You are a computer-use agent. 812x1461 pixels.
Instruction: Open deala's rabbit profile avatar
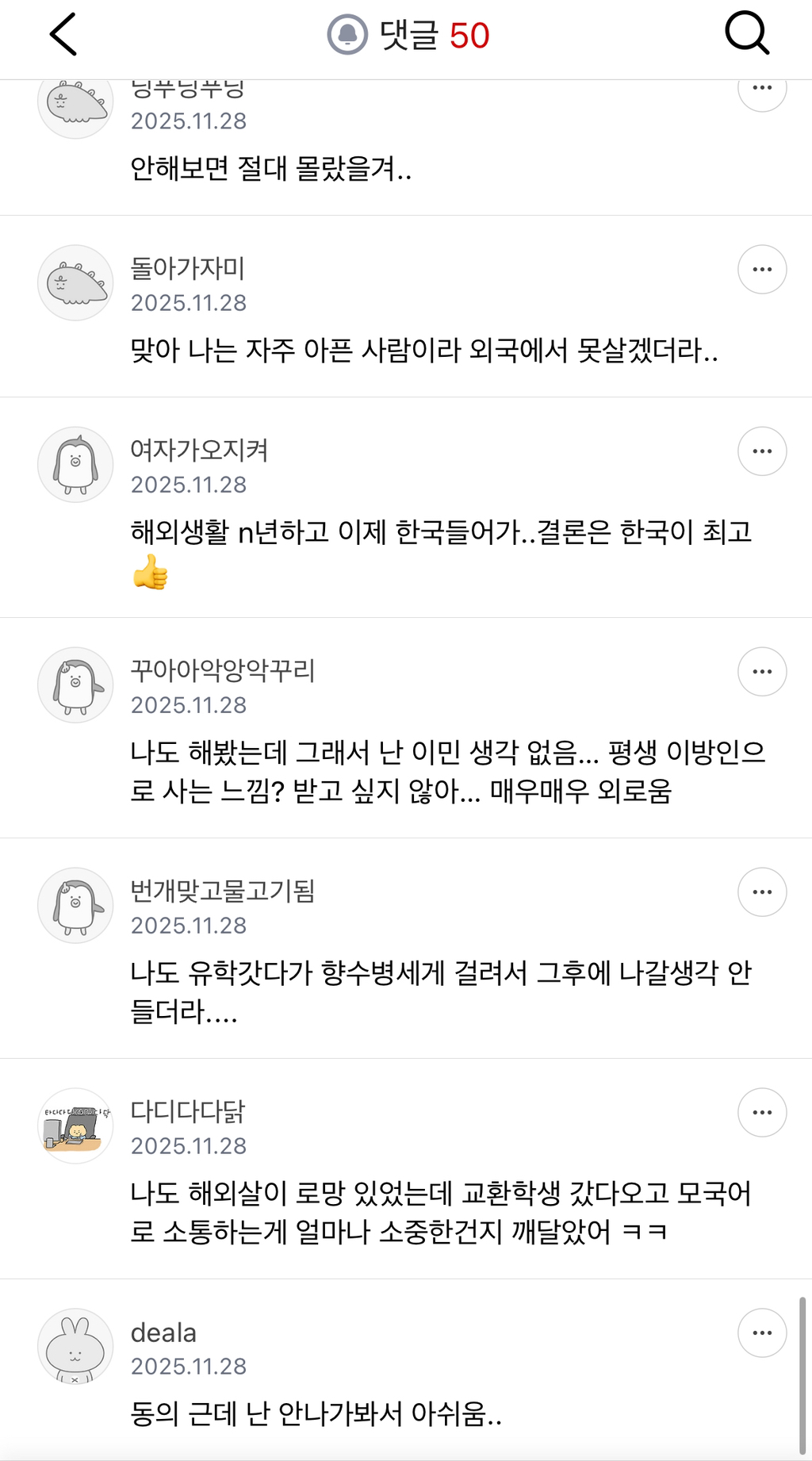76,1347
